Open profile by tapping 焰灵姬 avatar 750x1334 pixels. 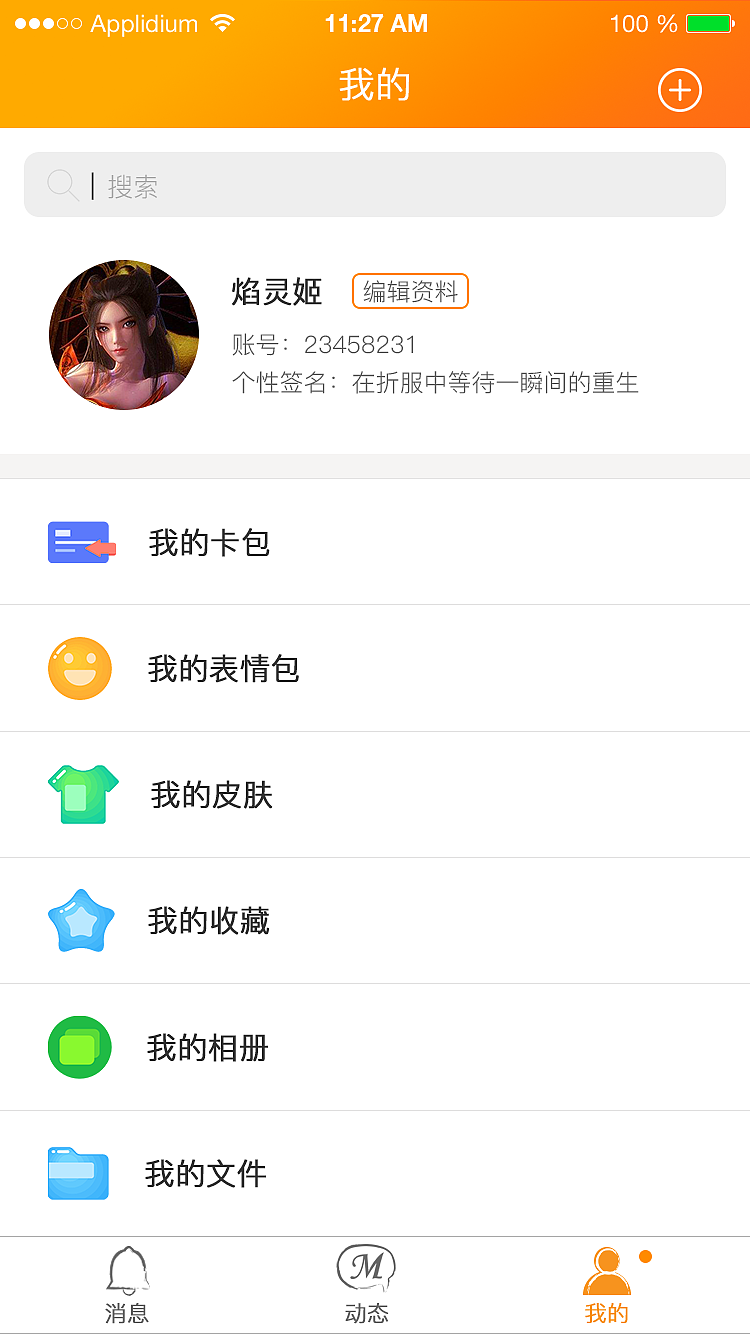pyautogui.click(x=124, y=335)
